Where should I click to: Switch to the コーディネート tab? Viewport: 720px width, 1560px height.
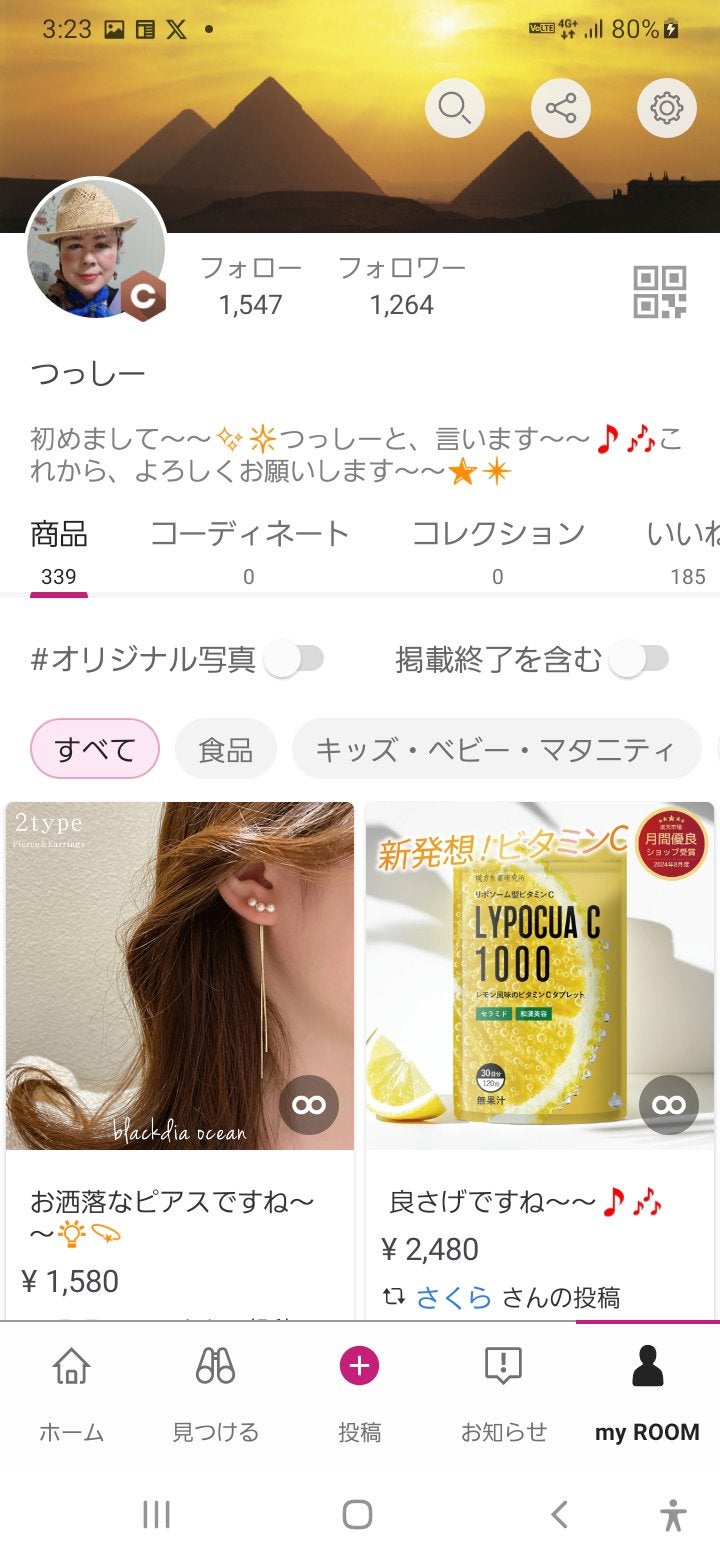[x=248, y=533]
